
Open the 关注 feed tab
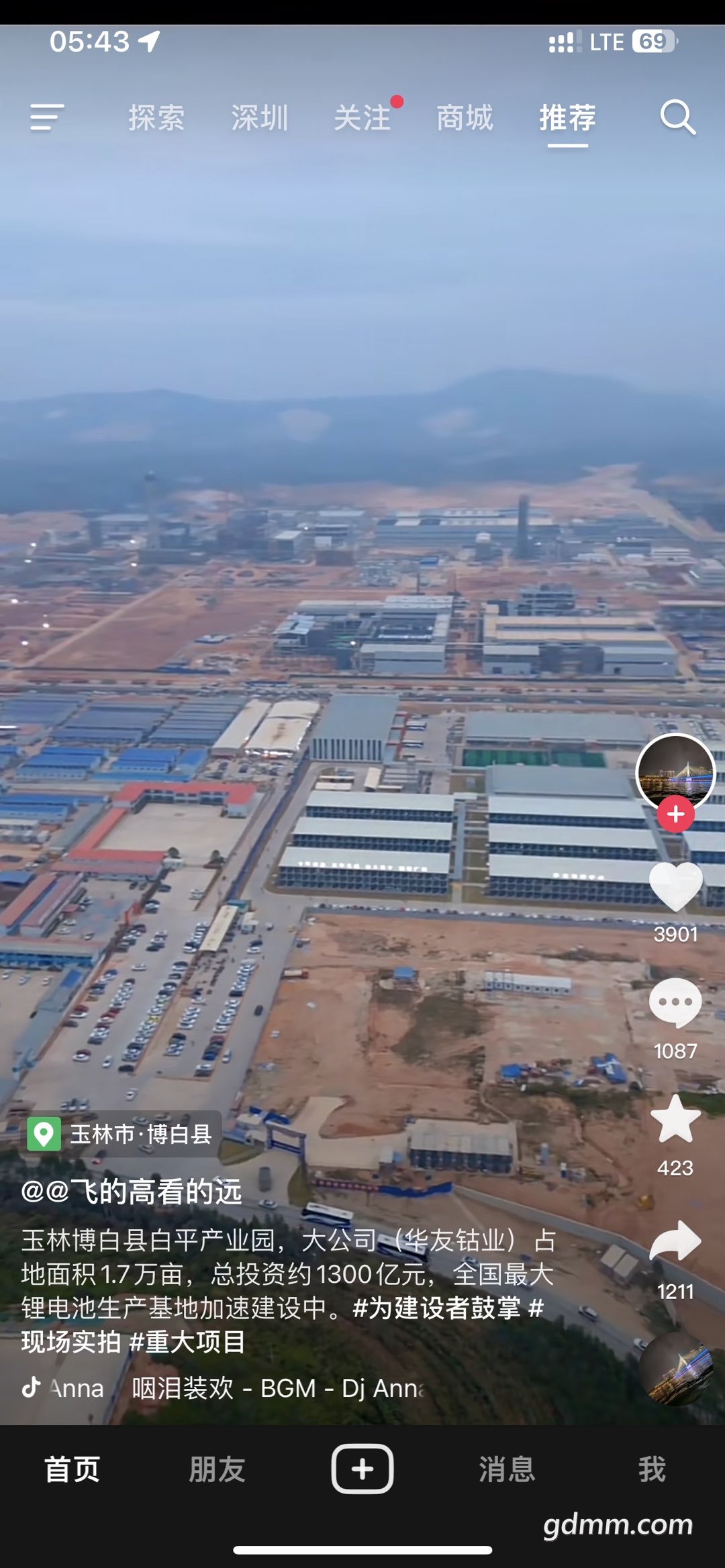click(362, 118)
